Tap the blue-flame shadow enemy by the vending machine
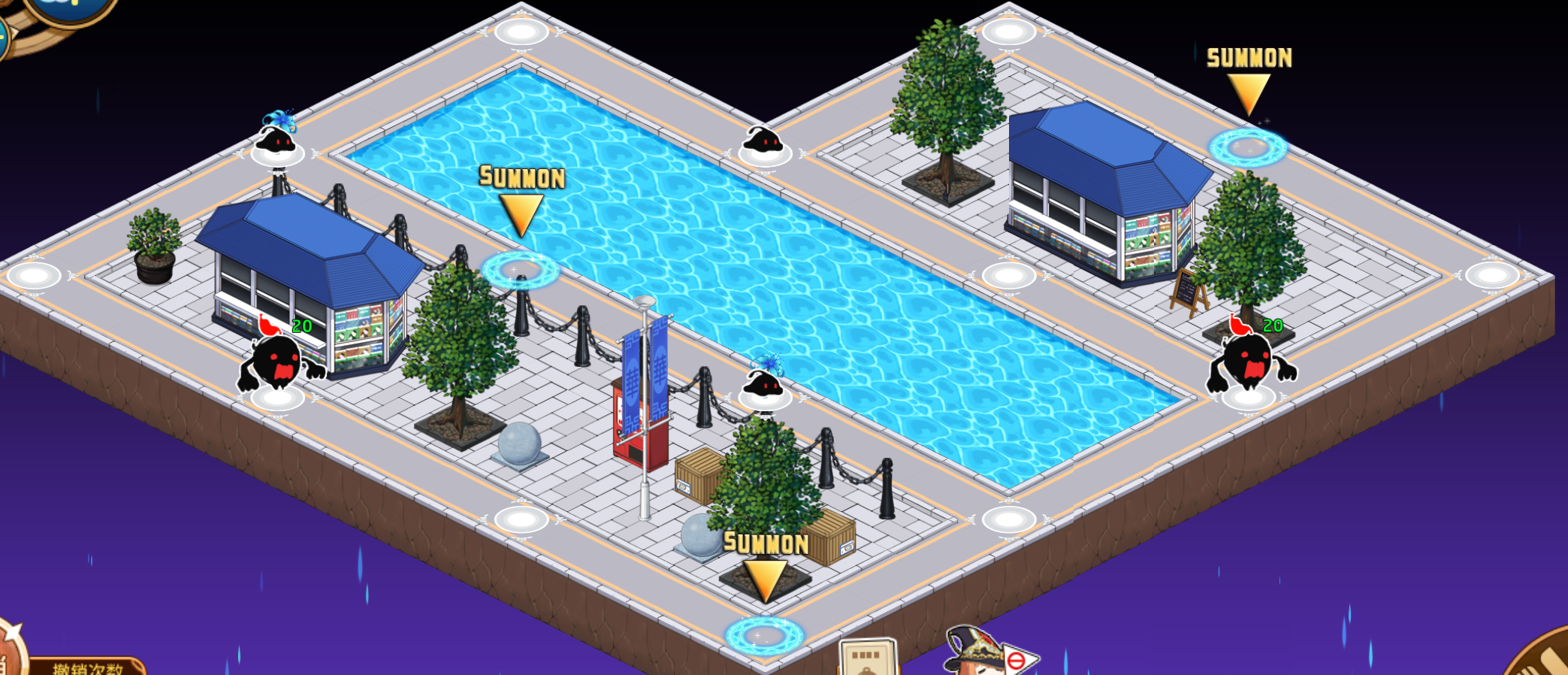 point(764,382)
